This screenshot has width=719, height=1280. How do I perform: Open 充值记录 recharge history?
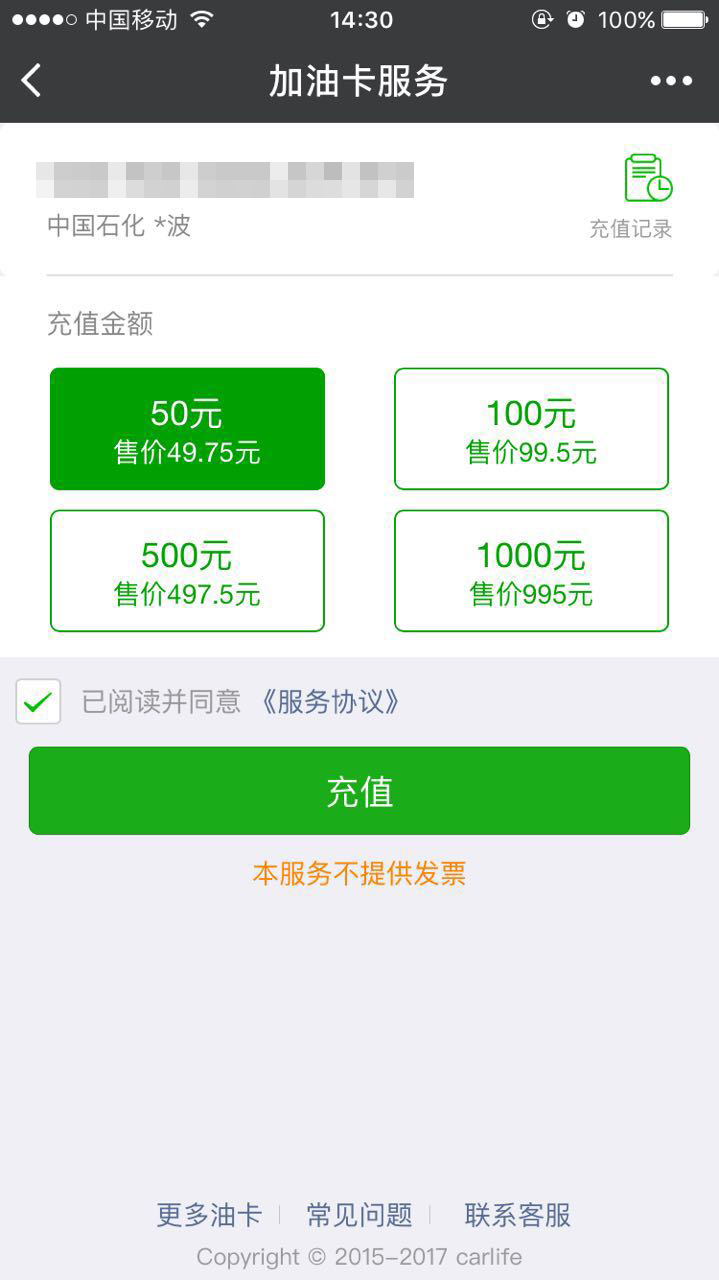click(631, 197)
